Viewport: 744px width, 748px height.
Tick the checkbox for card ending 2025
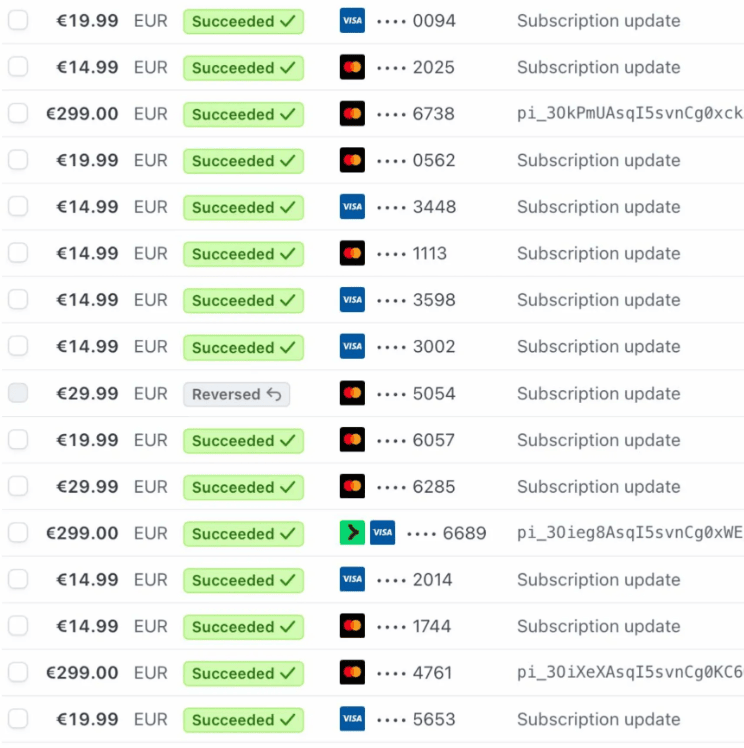(18, 67)
